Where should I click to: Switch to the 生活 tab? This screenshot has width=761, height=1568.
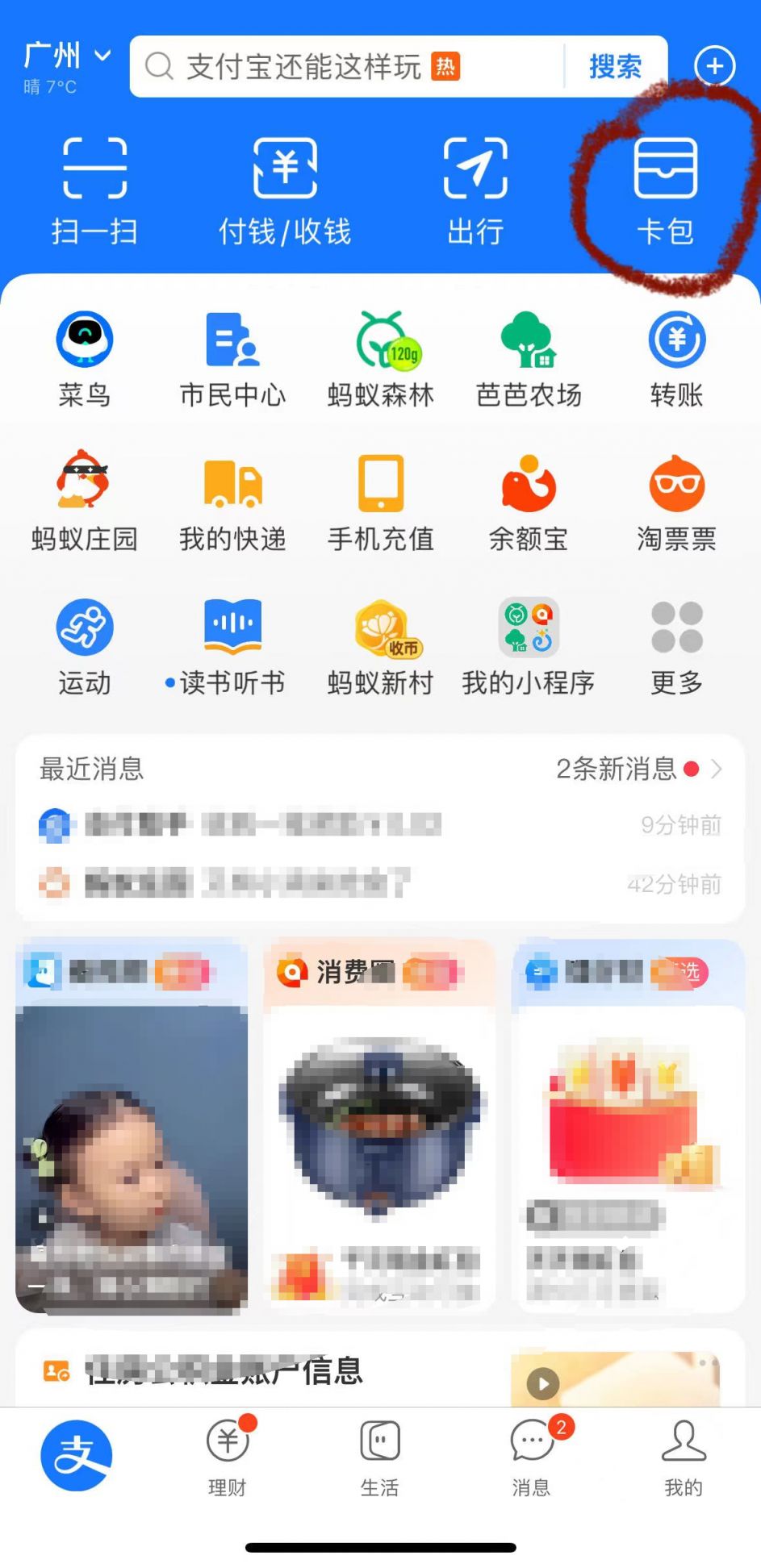click(379, 1456)
